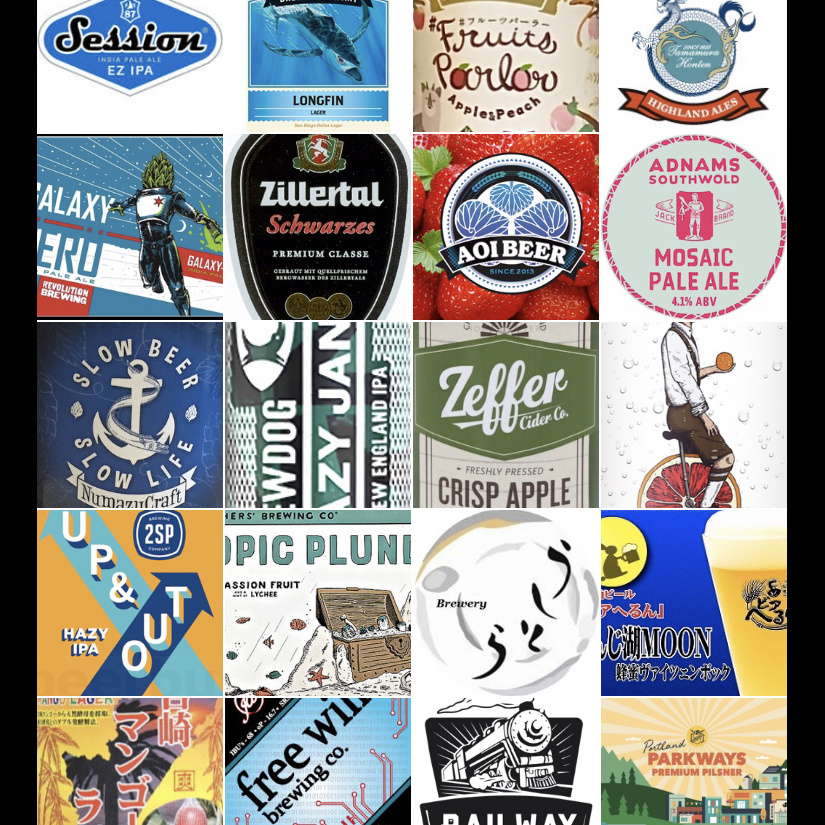825x825 pixels.
Task: View the Fruits Parlor Apple & Peach tile
Action: (505, 66)
